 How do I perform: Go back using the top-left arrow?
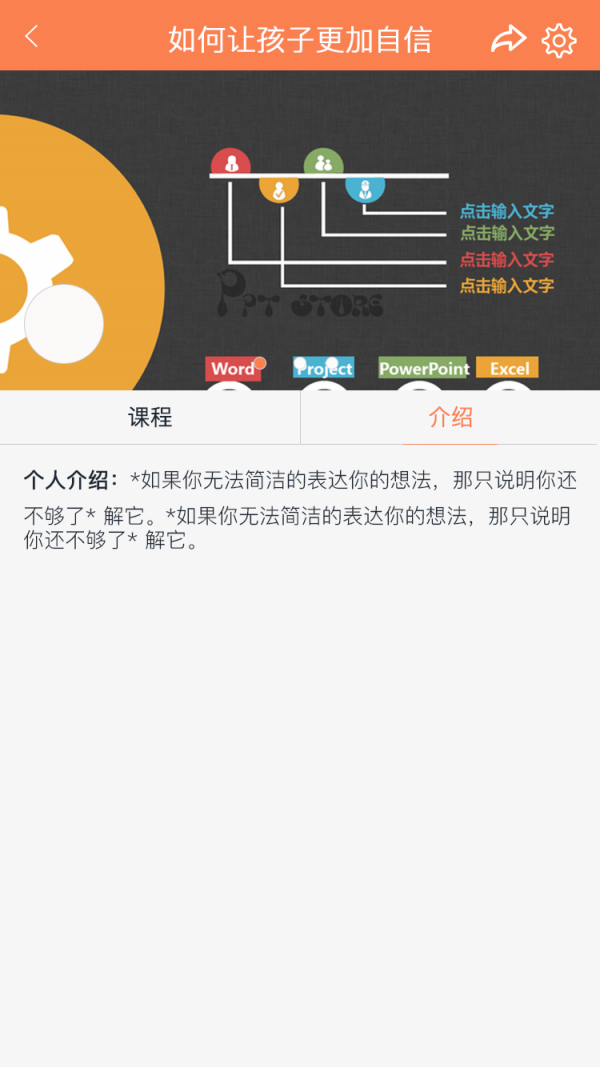click(x=32, y=37)
